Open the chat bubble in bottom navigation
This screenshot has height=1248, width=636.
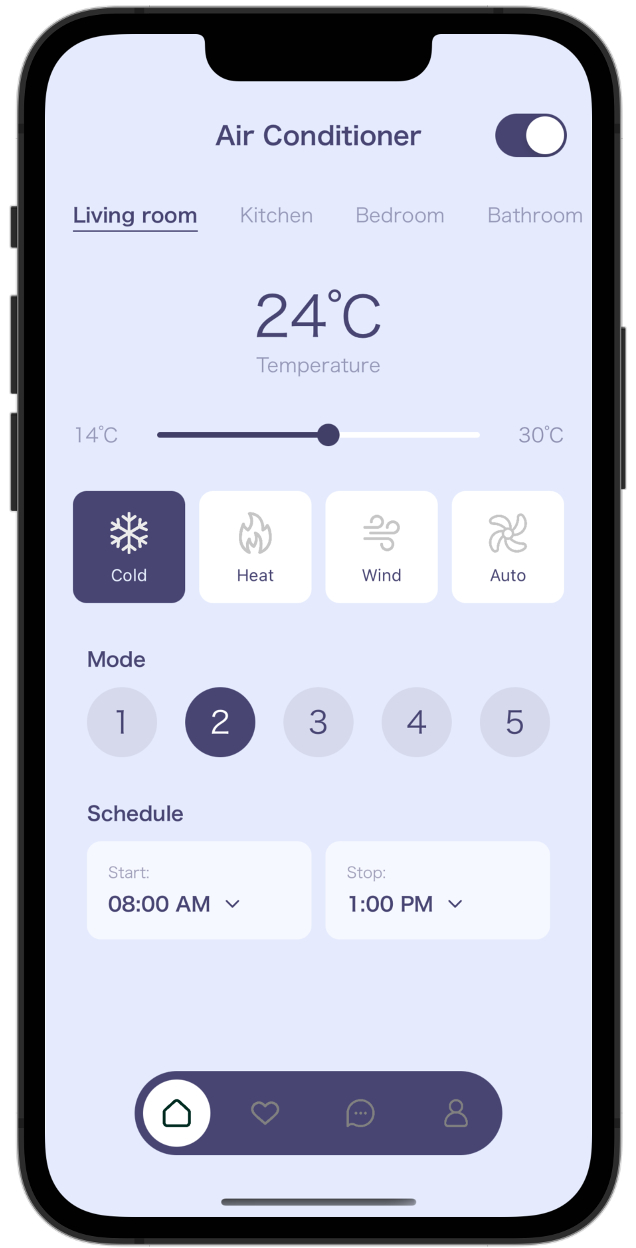coord(360,1113)
